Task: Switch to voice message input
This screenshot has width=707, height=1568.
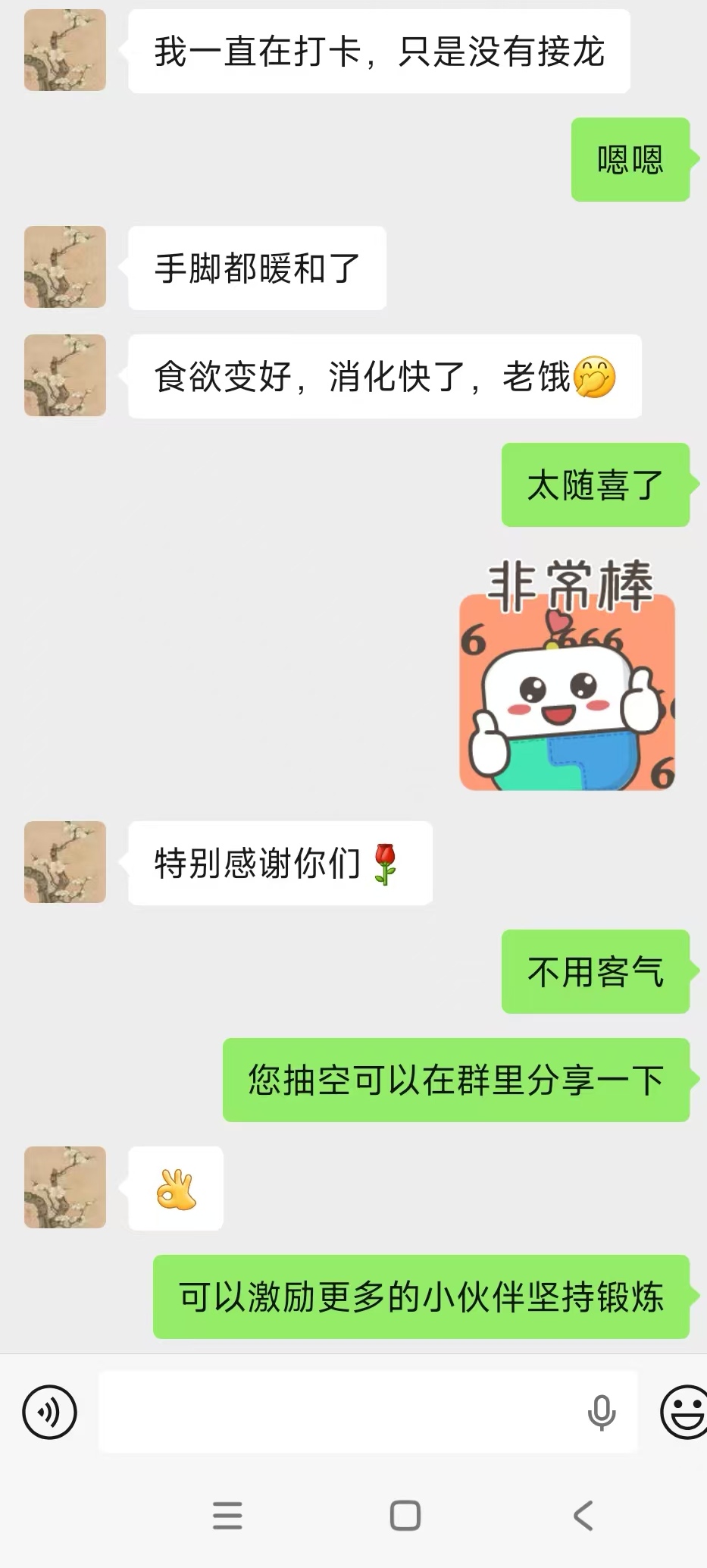Action: click(50, 1412)
